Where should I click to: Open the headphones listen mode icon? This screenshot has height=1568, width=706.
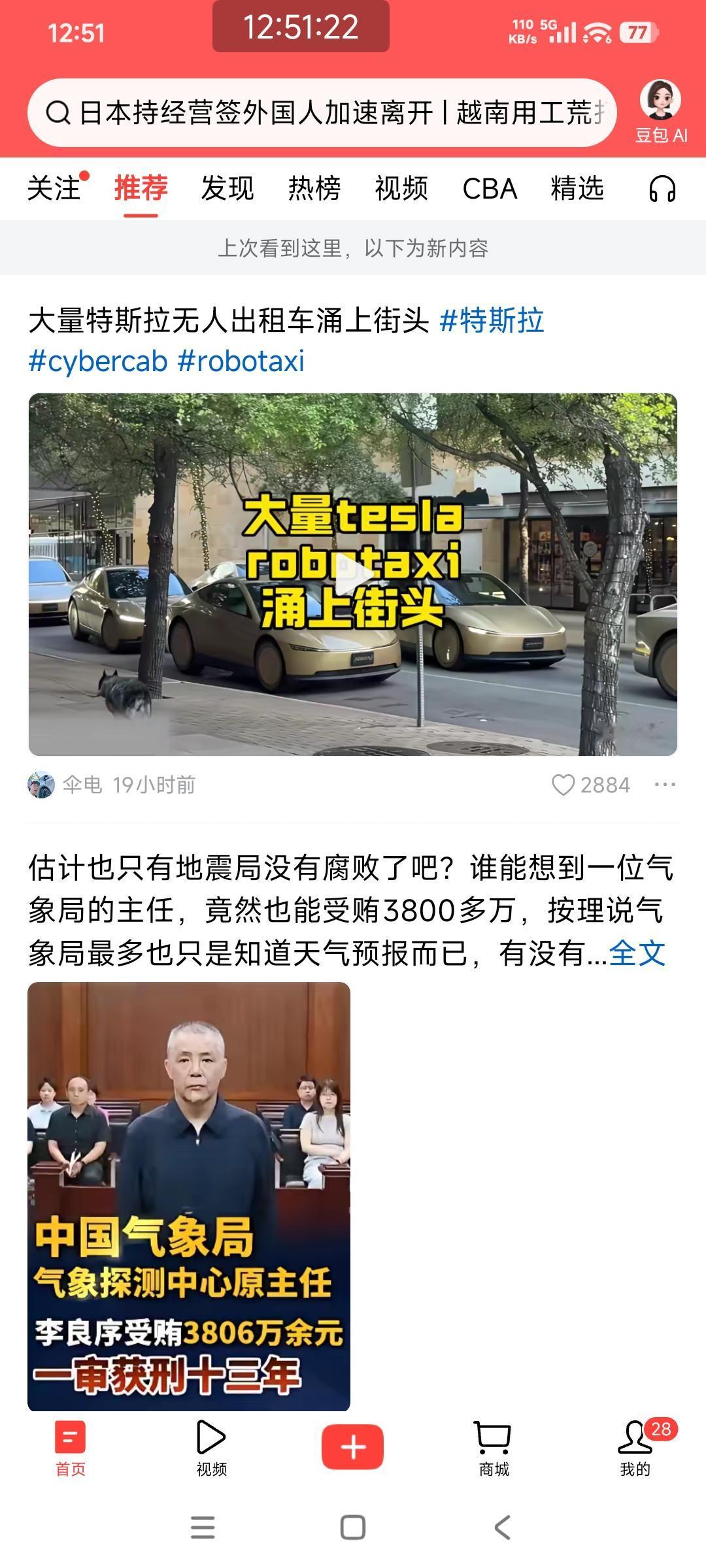click(662, 189)
